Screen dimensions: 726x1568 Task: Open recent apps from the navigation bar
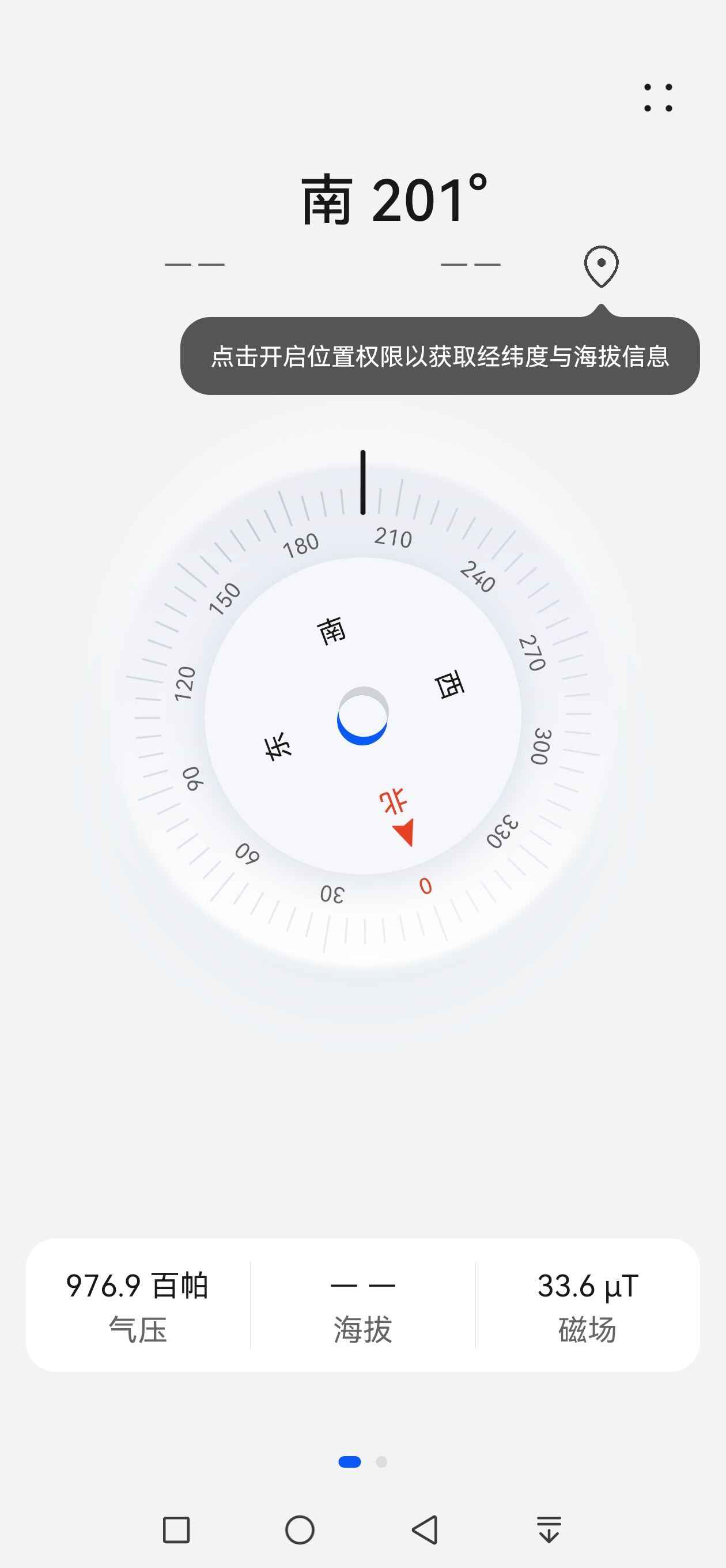176,1529
